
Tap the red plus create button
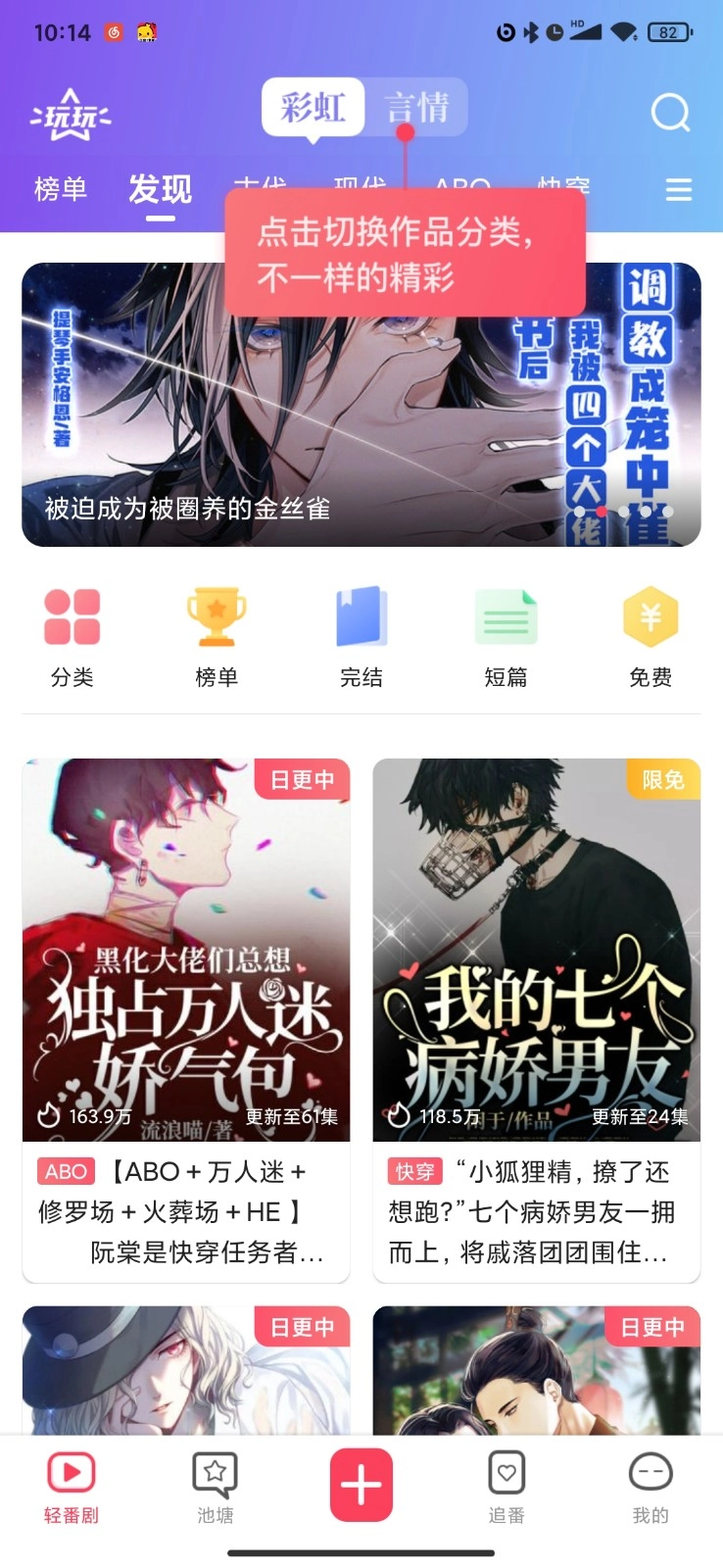point(361,1486)
